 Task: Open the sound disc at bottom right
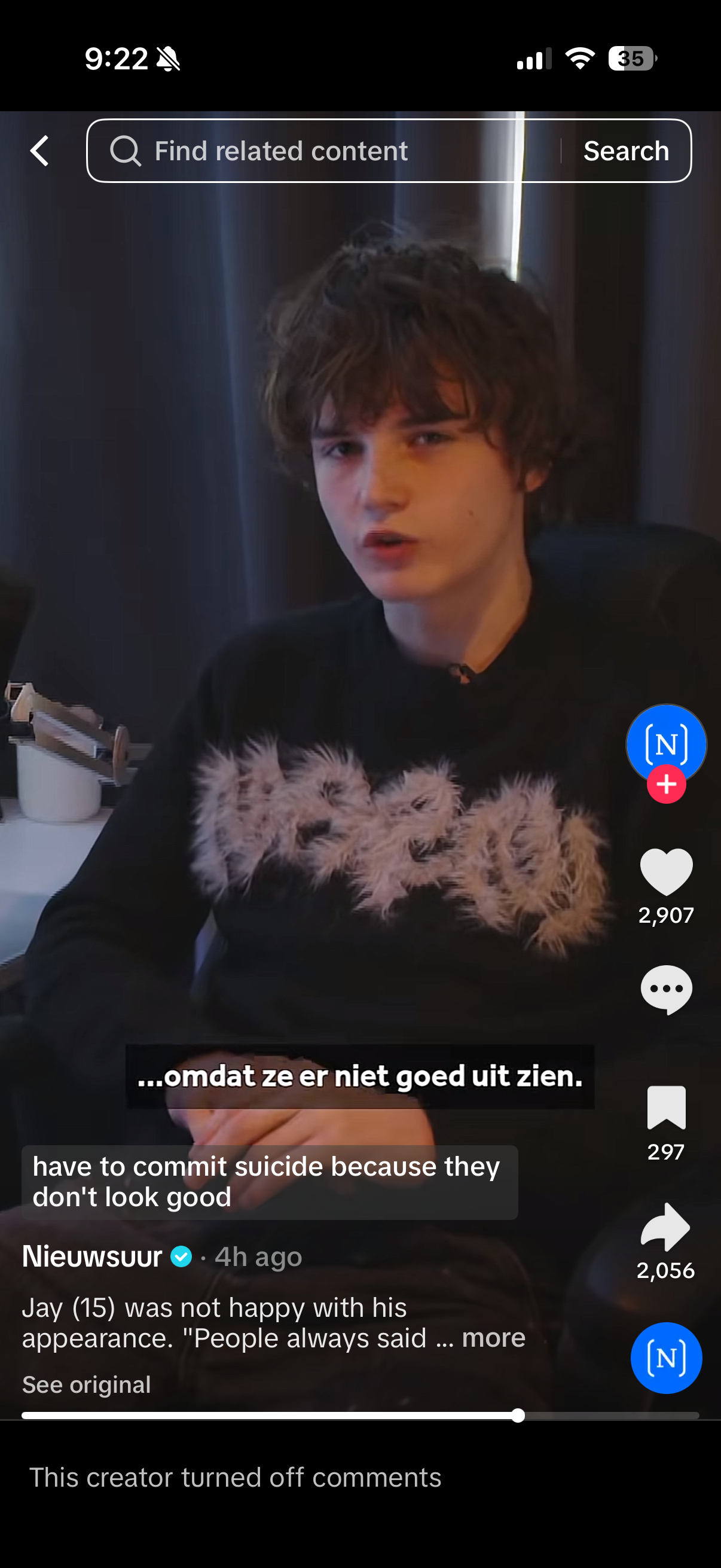665,1357
